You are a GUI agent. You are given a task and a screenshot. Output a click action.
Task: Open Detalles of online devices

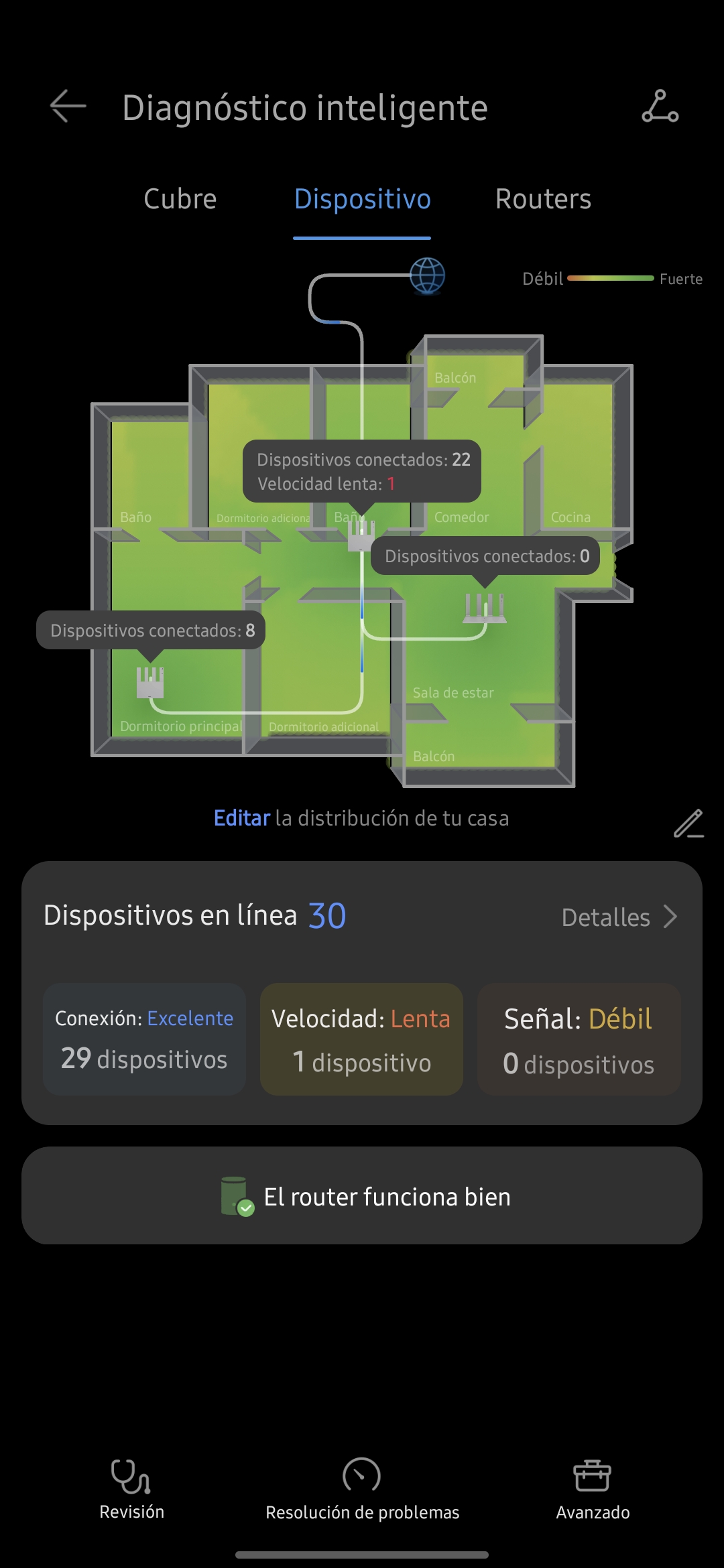coord(619,917)
